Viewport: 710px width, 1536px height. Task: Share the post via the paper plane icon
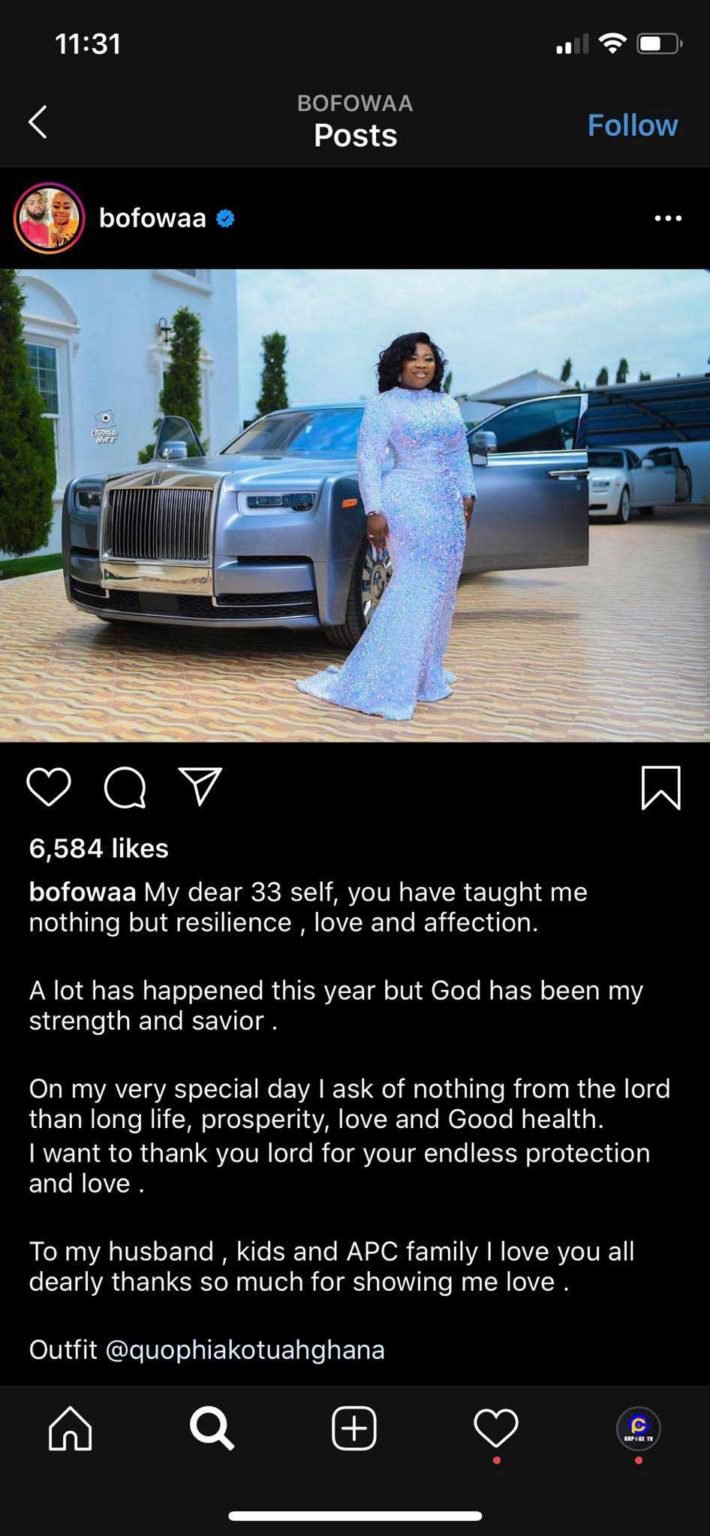(x=200, y=786)
